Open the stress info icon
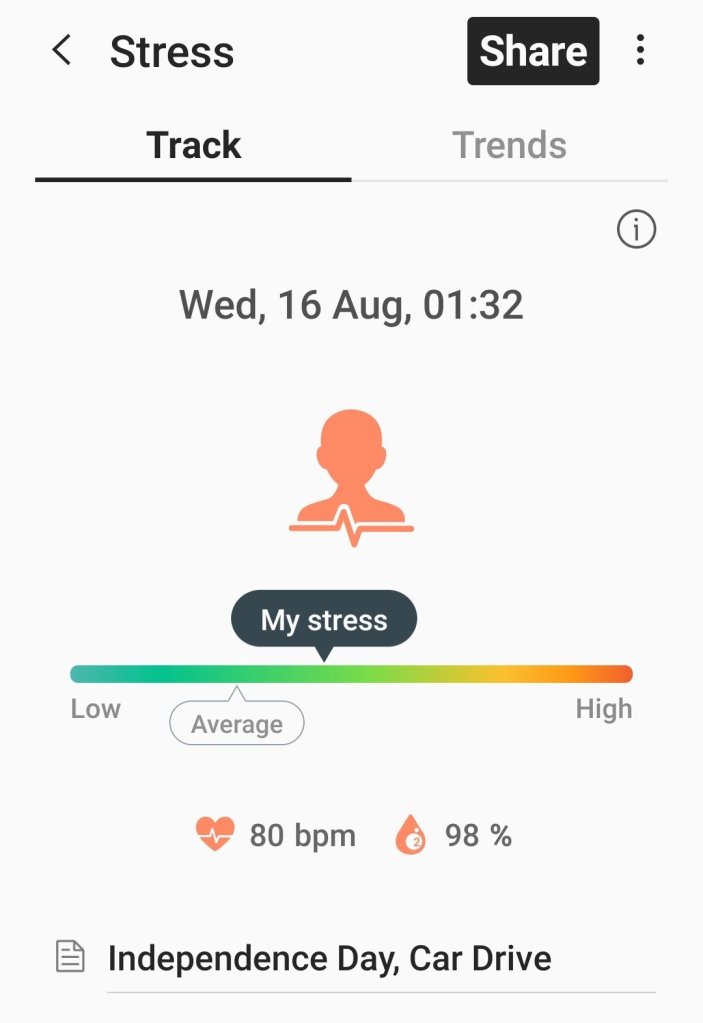703x1023 pixels. point(636,231)
